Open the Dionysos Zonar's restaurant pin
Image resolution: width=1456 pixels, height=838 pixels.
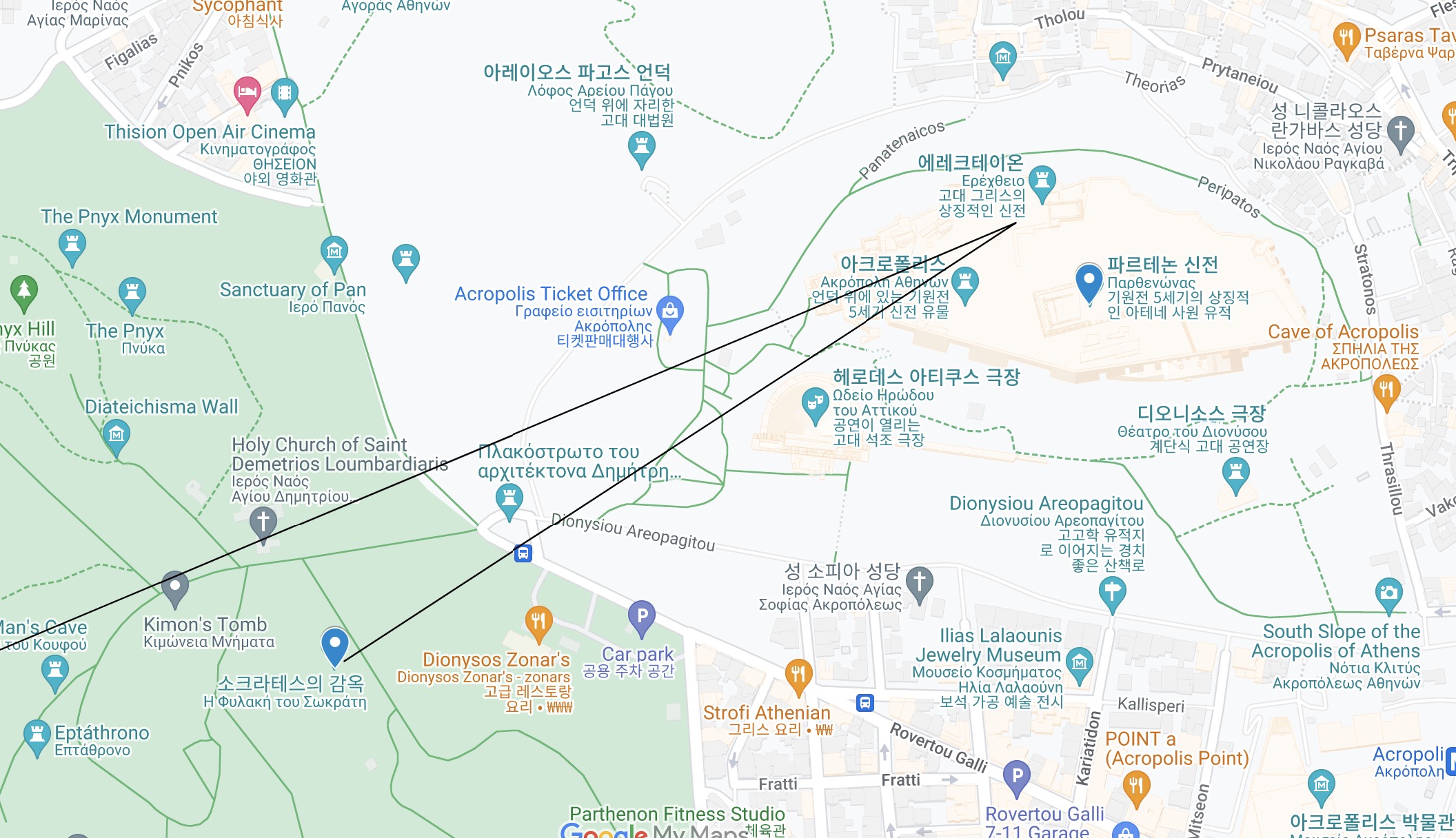click(x=538, y=623)
